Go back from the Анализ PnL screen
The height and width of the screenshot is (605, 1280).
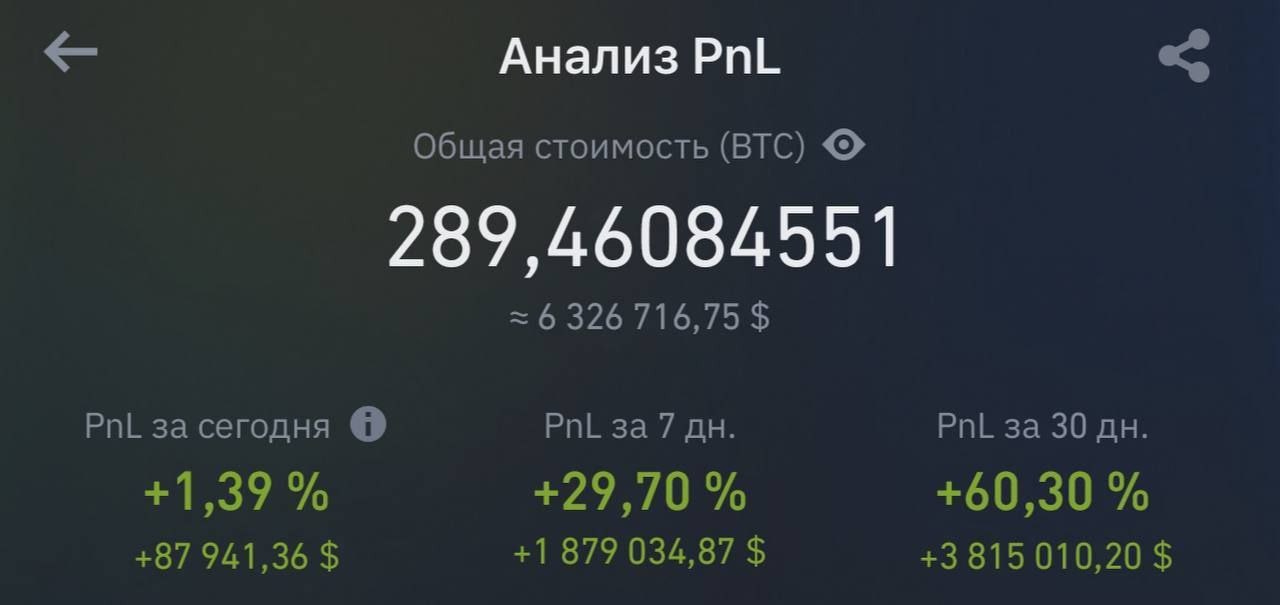(x=70, y=52)
